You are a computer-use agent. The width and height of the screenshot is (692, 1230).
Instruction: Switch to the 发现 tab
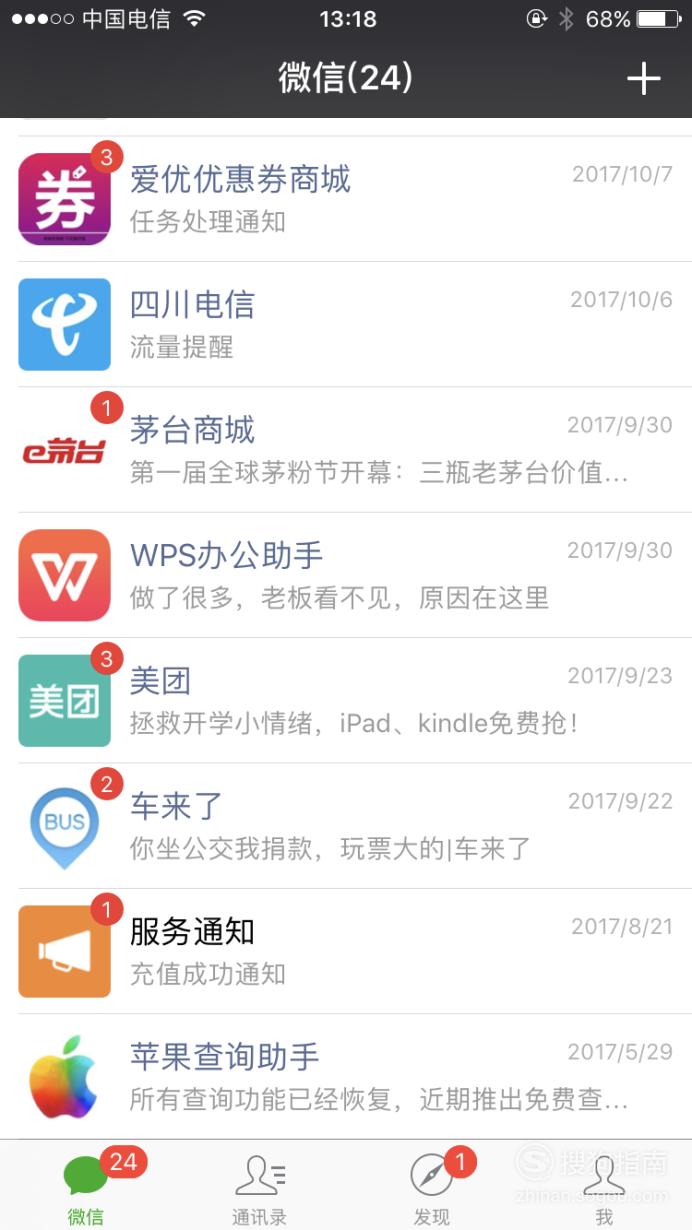[x=432, y=1186]
